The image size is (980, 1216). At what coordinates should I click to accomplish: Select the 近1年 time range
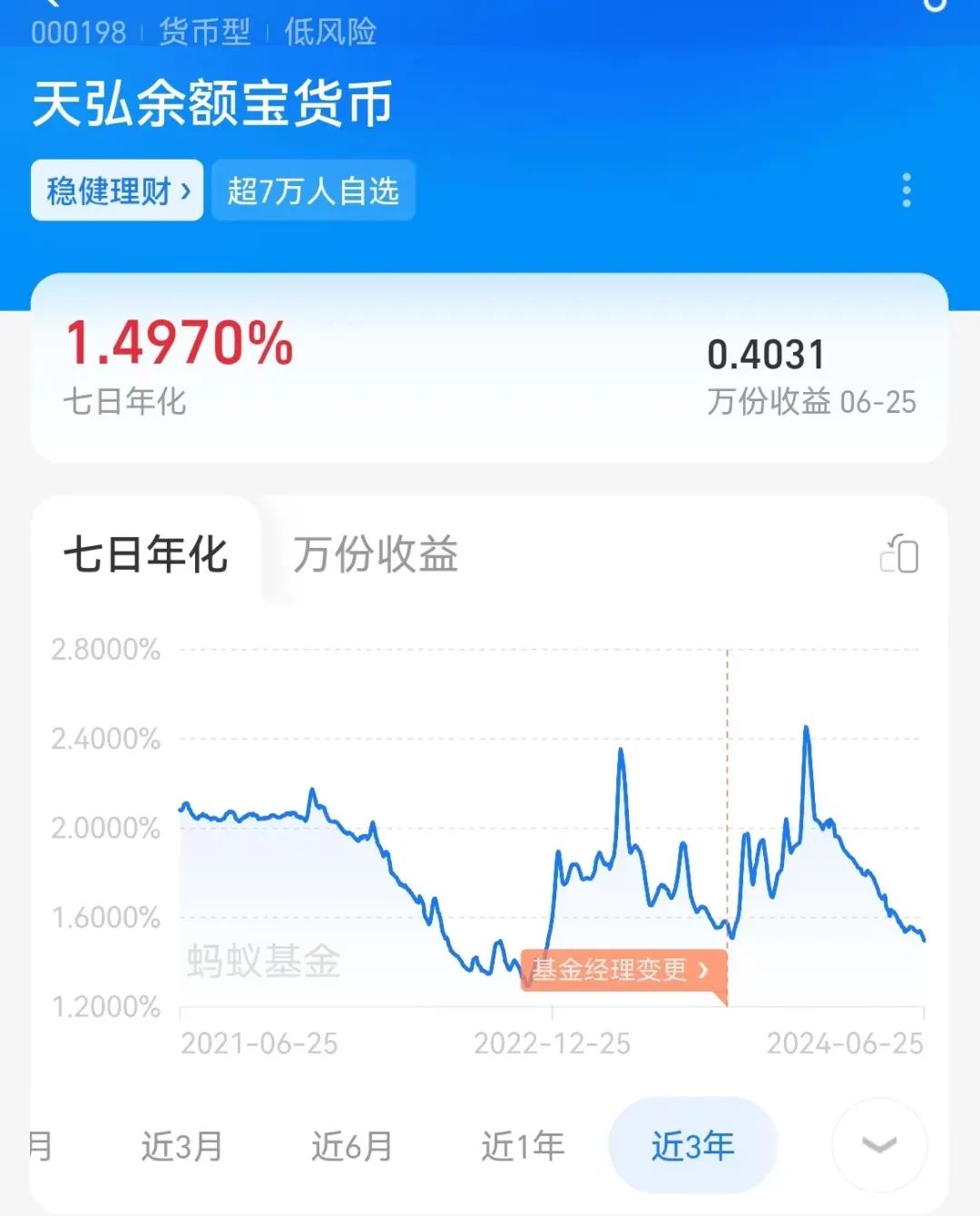coord(522,1146)
